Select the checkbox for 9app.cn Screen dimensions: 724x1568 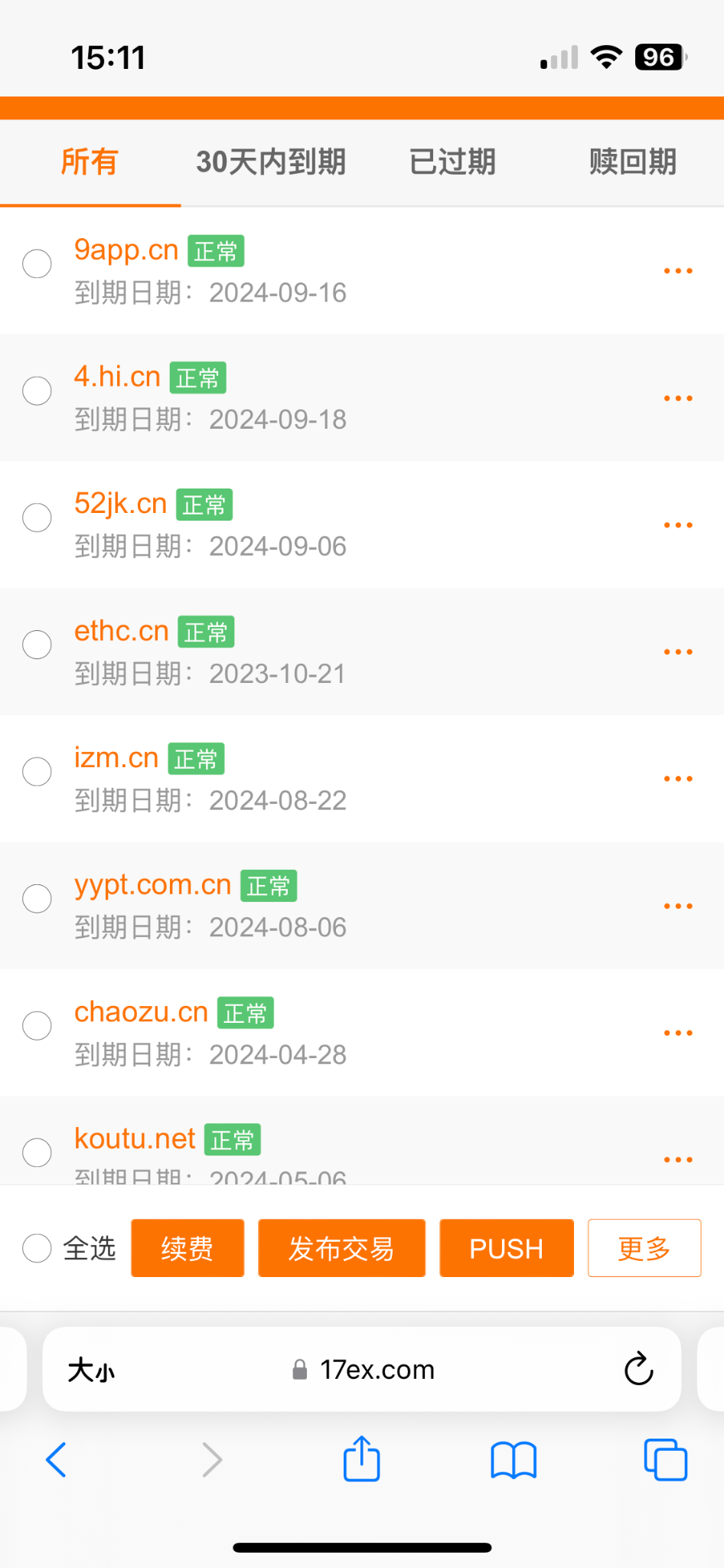tap(37, 264)
